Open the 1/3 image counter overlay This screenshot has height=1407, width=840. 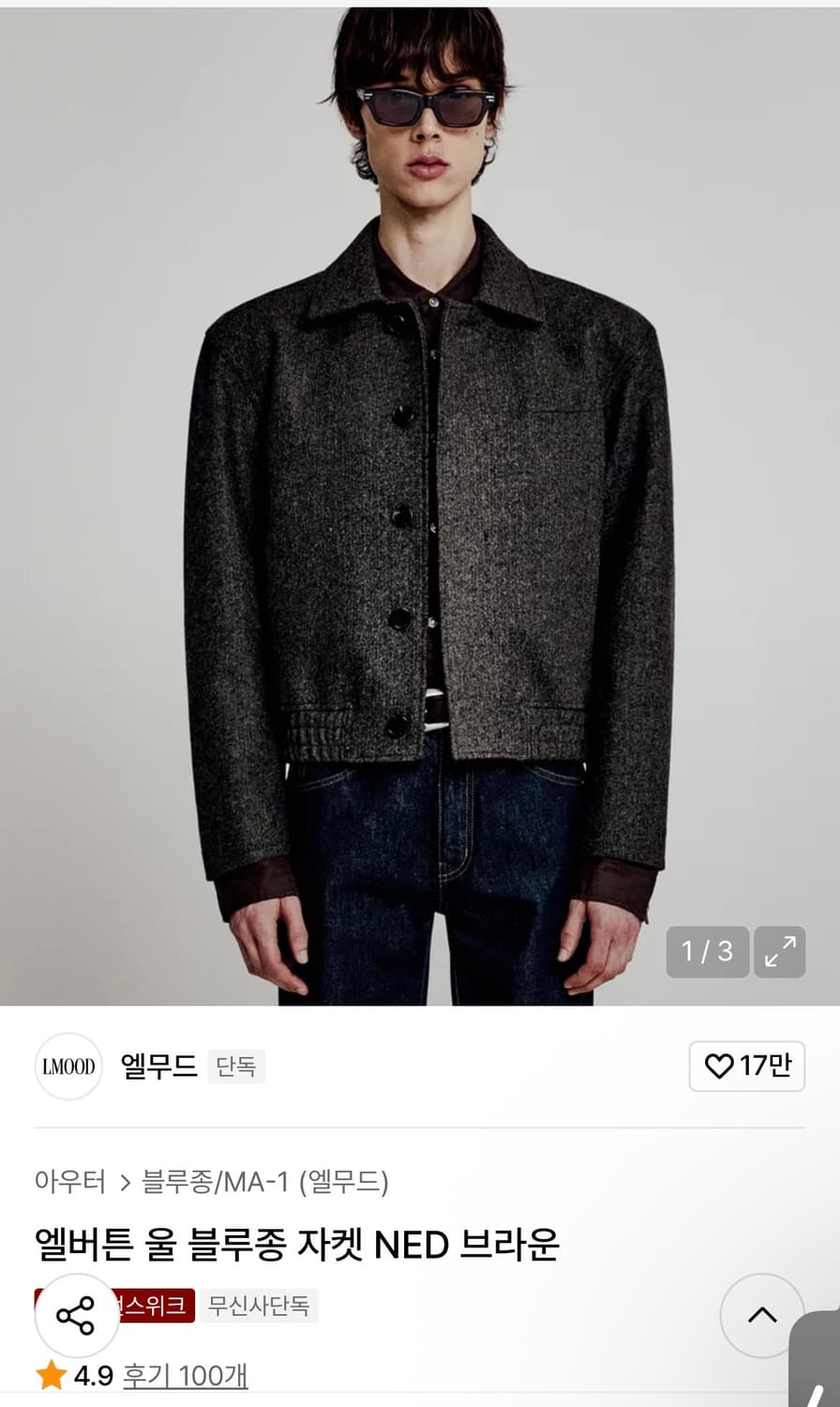[707, 952]
